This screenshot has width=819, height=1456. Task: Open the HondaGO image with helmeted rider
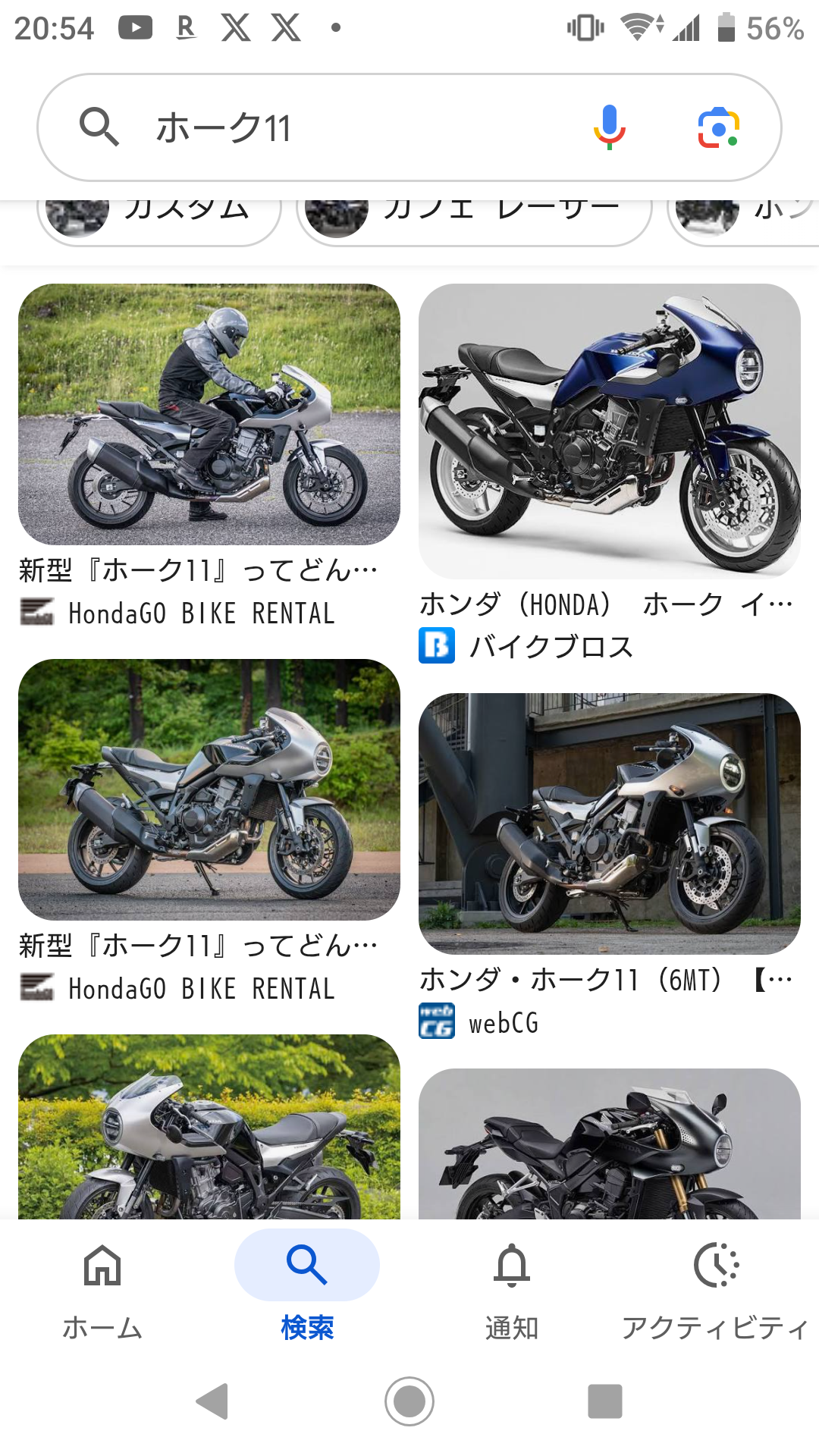pos(209,414)
